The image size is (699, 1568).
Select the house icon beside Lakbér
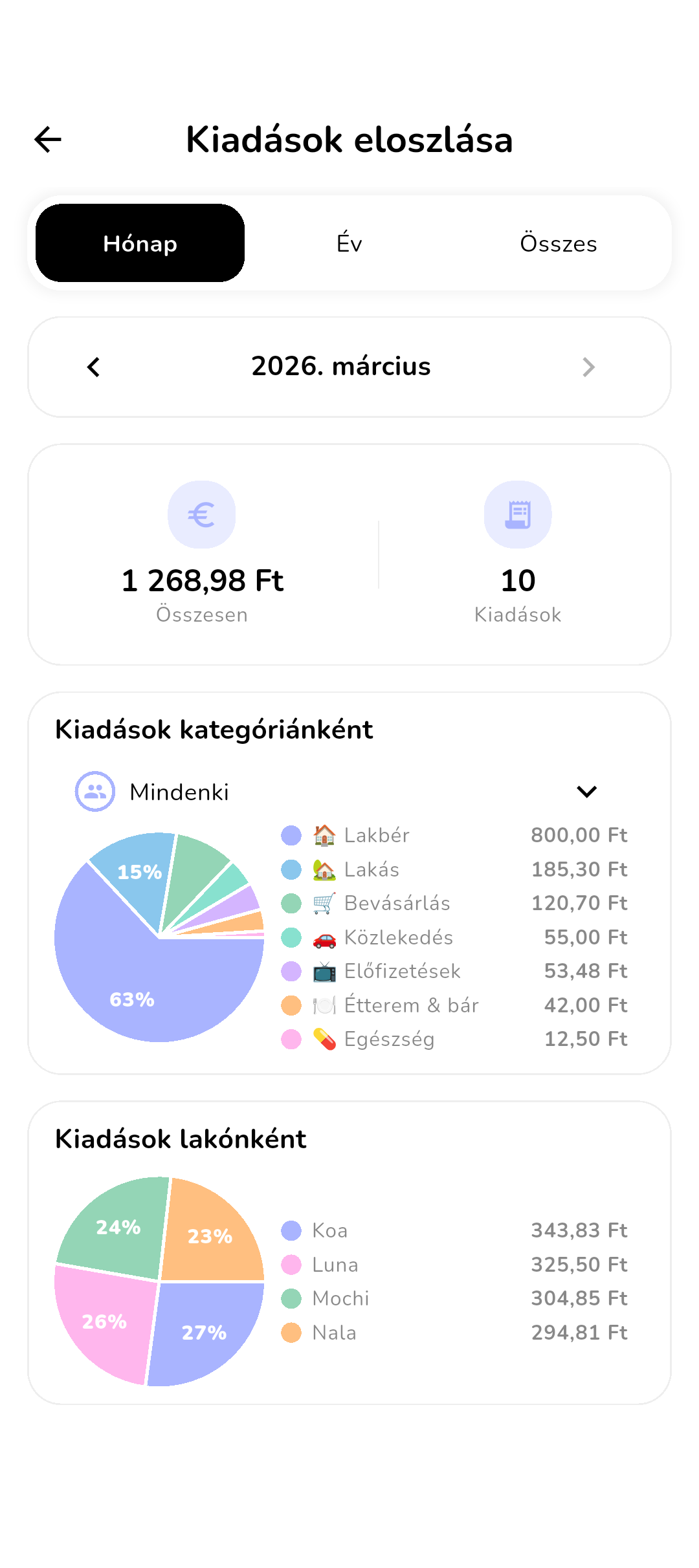pyautogui.click(x=324, y=835)
